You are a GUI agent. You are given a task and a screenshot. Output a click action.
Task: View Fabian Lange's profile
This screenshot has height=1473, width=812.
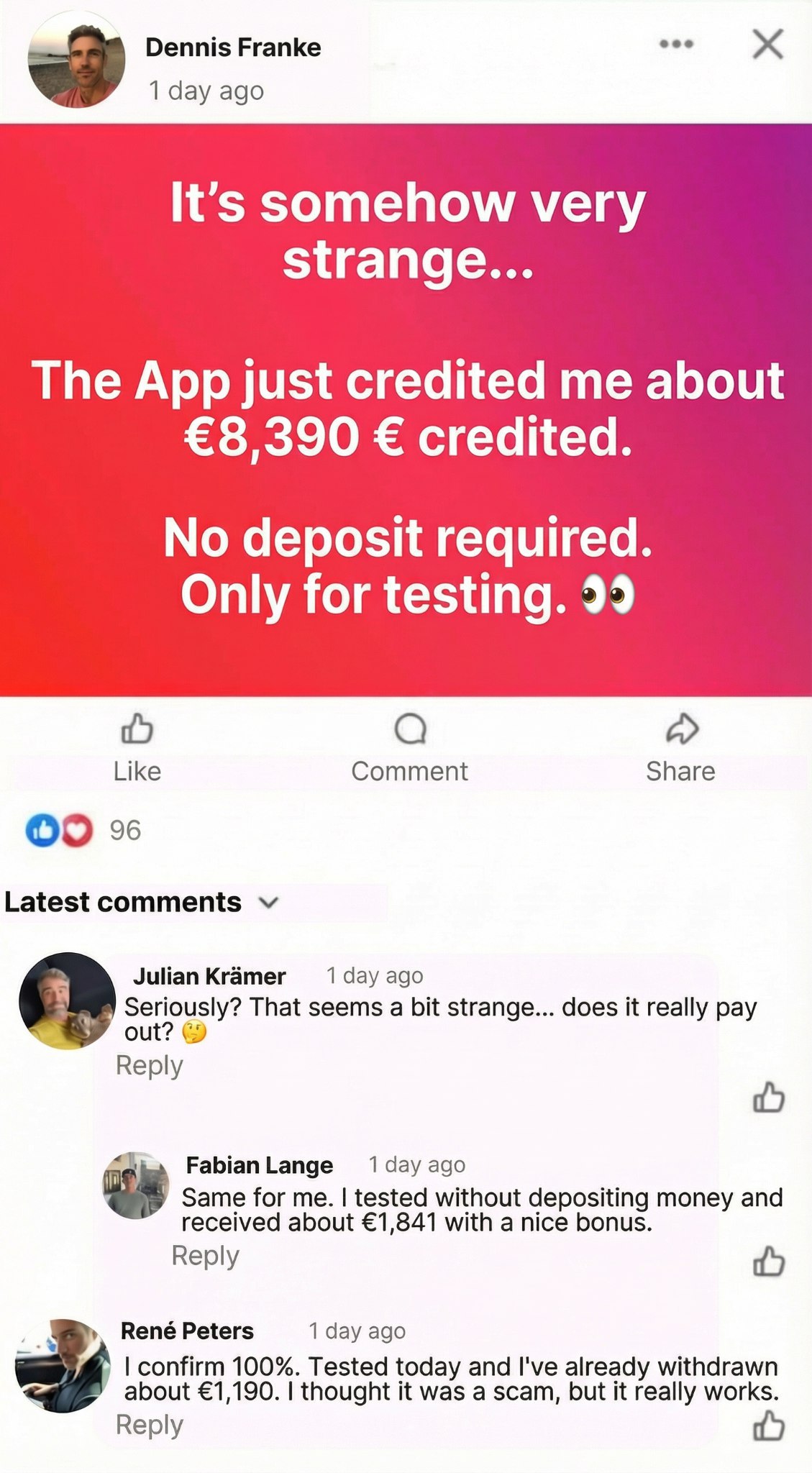[x=259, y=1165]
